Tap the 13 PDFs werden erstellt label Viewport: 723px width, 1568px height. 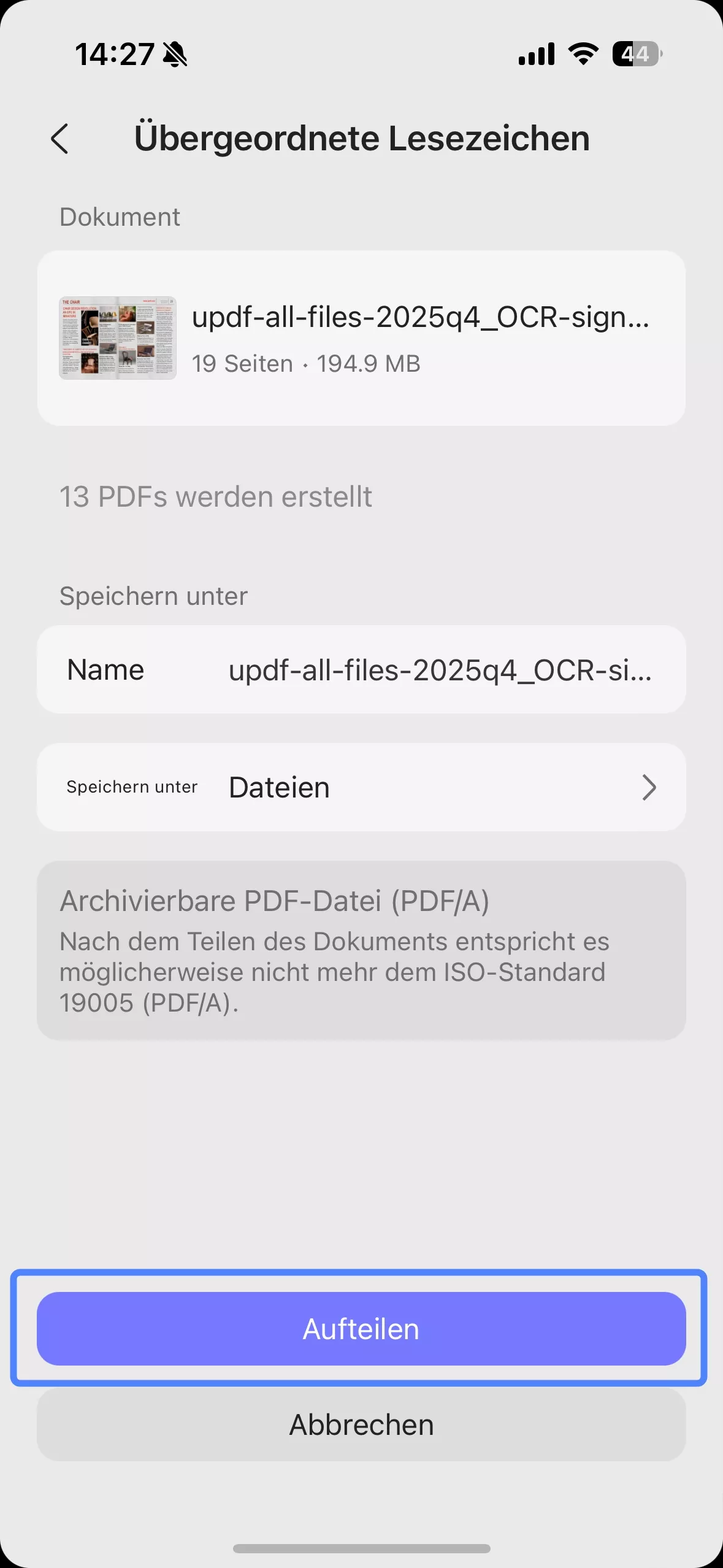coord(215,497)
